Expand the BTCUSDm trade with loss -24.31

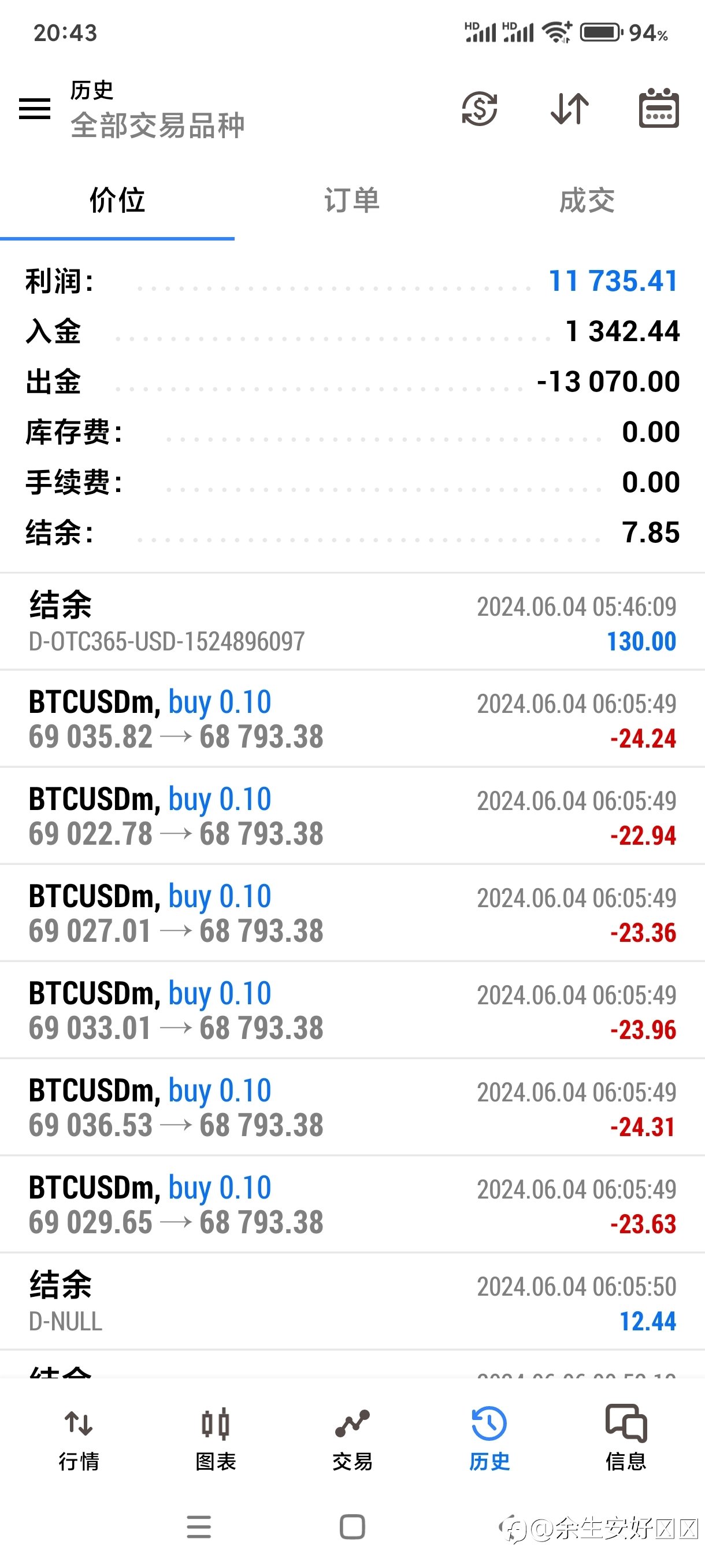click(352, 1107)
